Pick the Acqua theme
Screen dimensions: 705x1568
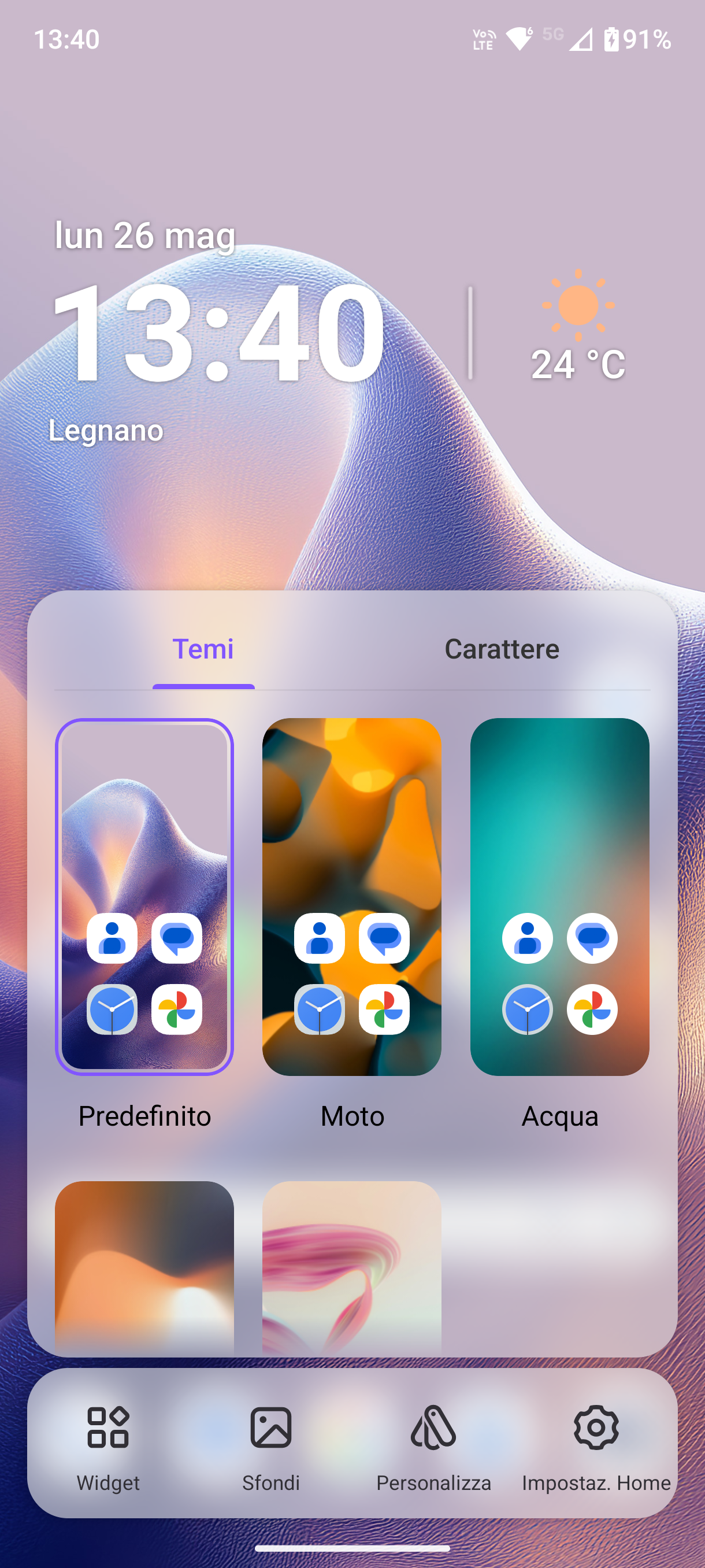(559, 897)
